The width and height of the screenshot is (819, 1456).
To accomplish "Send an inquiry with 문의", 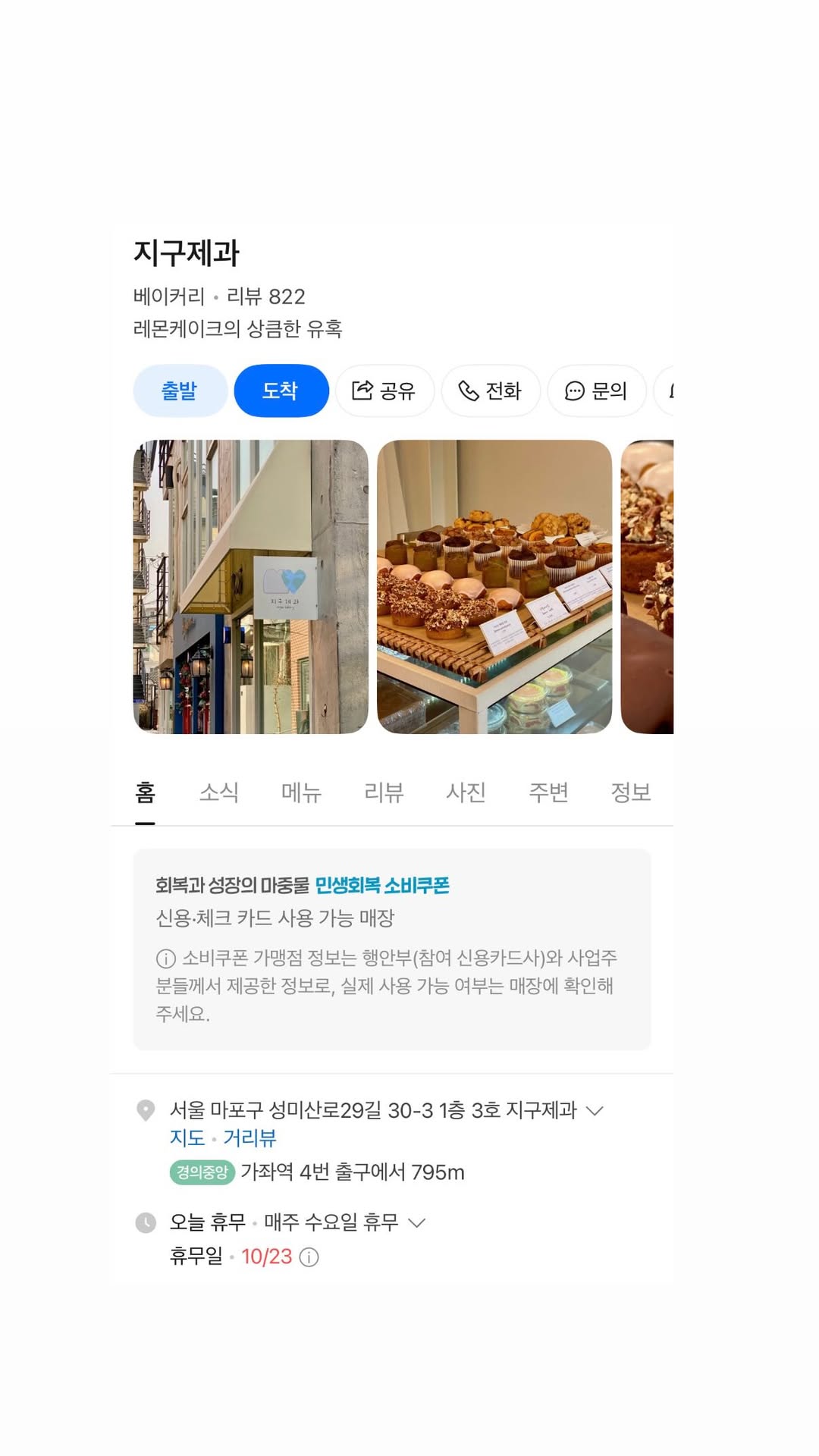I will click(597, 391).
